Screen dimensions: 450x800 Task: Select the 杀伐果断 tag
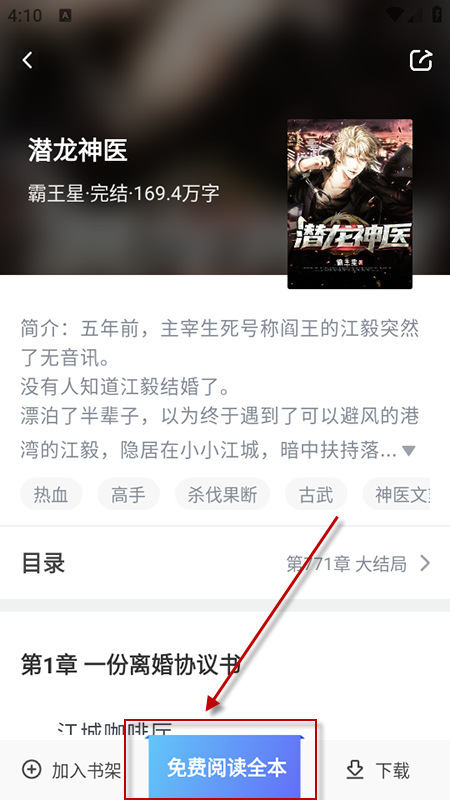pos(222,494)
